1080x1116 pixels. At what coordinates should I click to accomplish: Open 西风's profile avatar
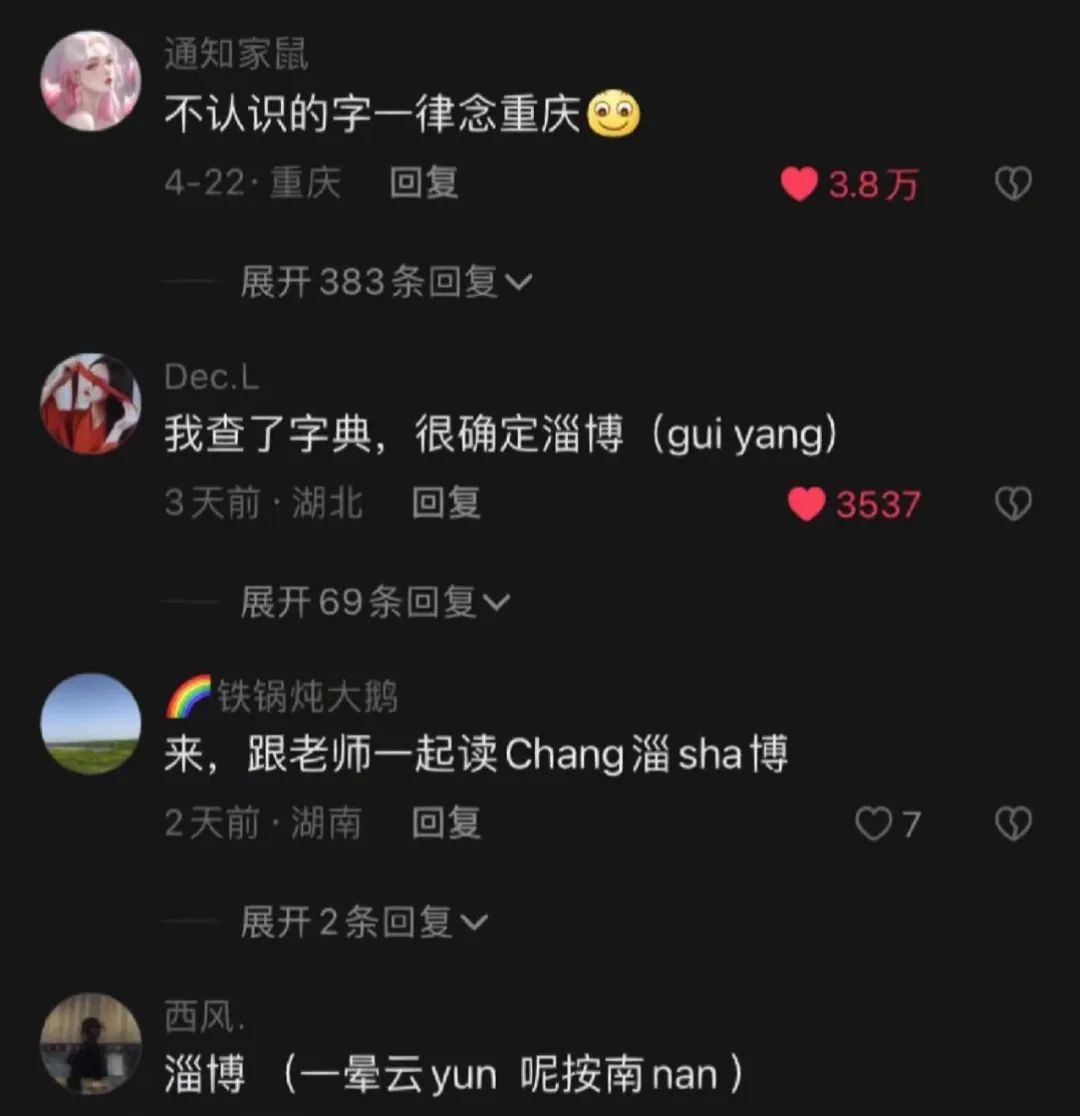pos(91,1043)
